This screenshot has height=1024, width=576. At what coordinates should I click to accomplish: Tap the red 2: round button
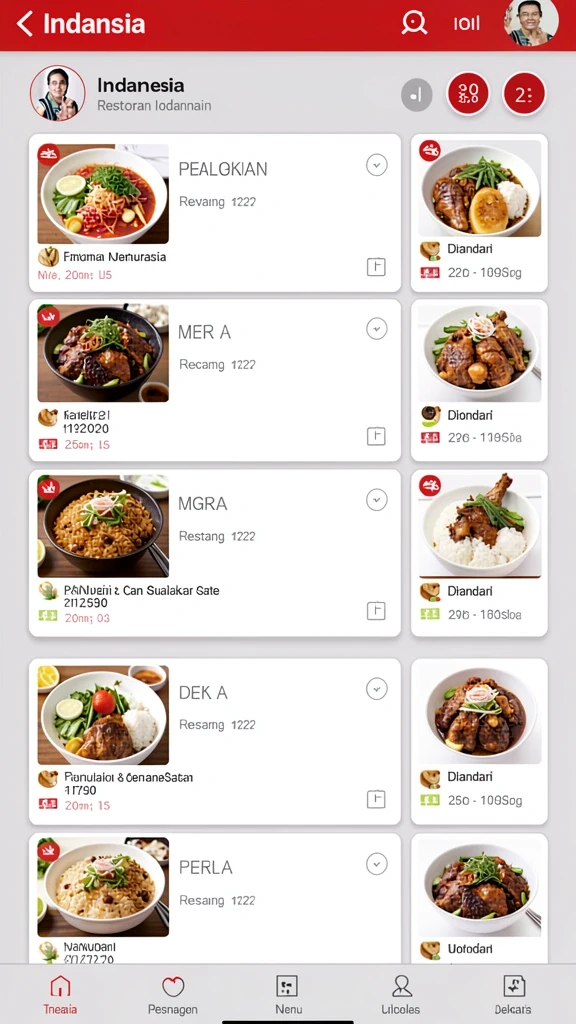tap(524, 95)
